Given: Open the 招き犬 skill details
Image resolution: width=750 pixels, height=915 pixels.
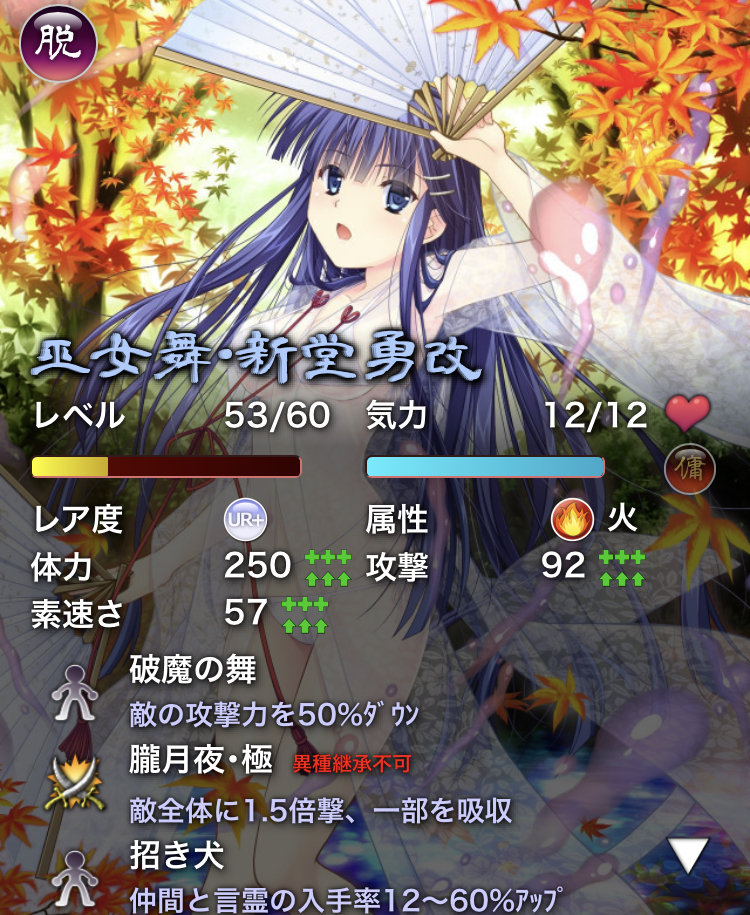Looking at the screenshot, I should (177, 855).
